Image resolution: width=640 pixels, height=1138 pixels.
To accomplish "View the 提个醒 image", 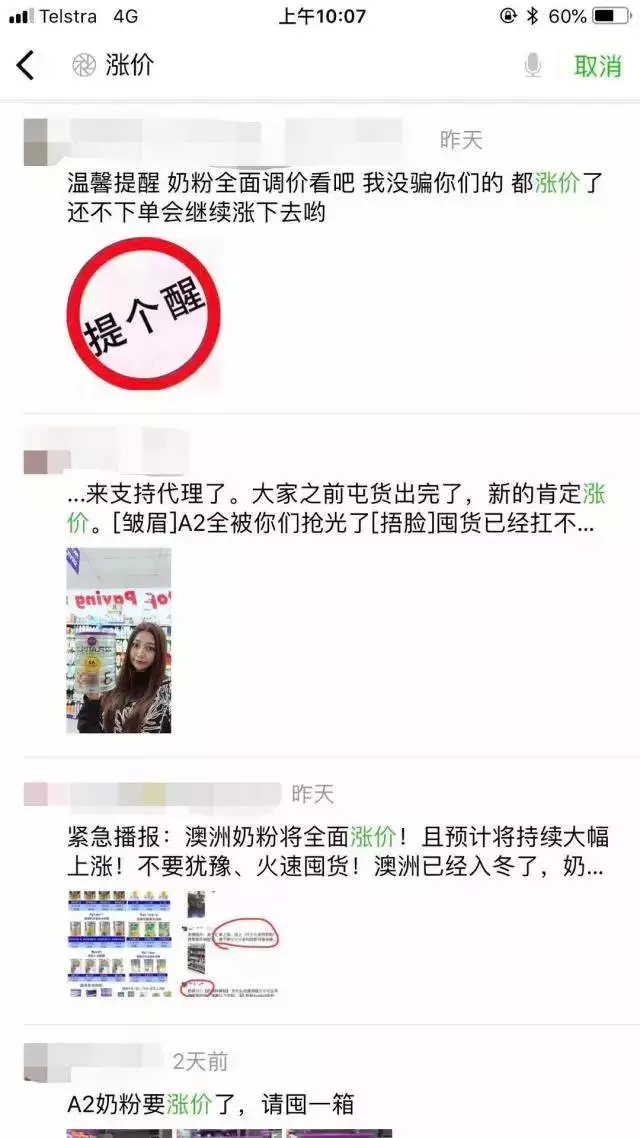I will tap(144, 313).
